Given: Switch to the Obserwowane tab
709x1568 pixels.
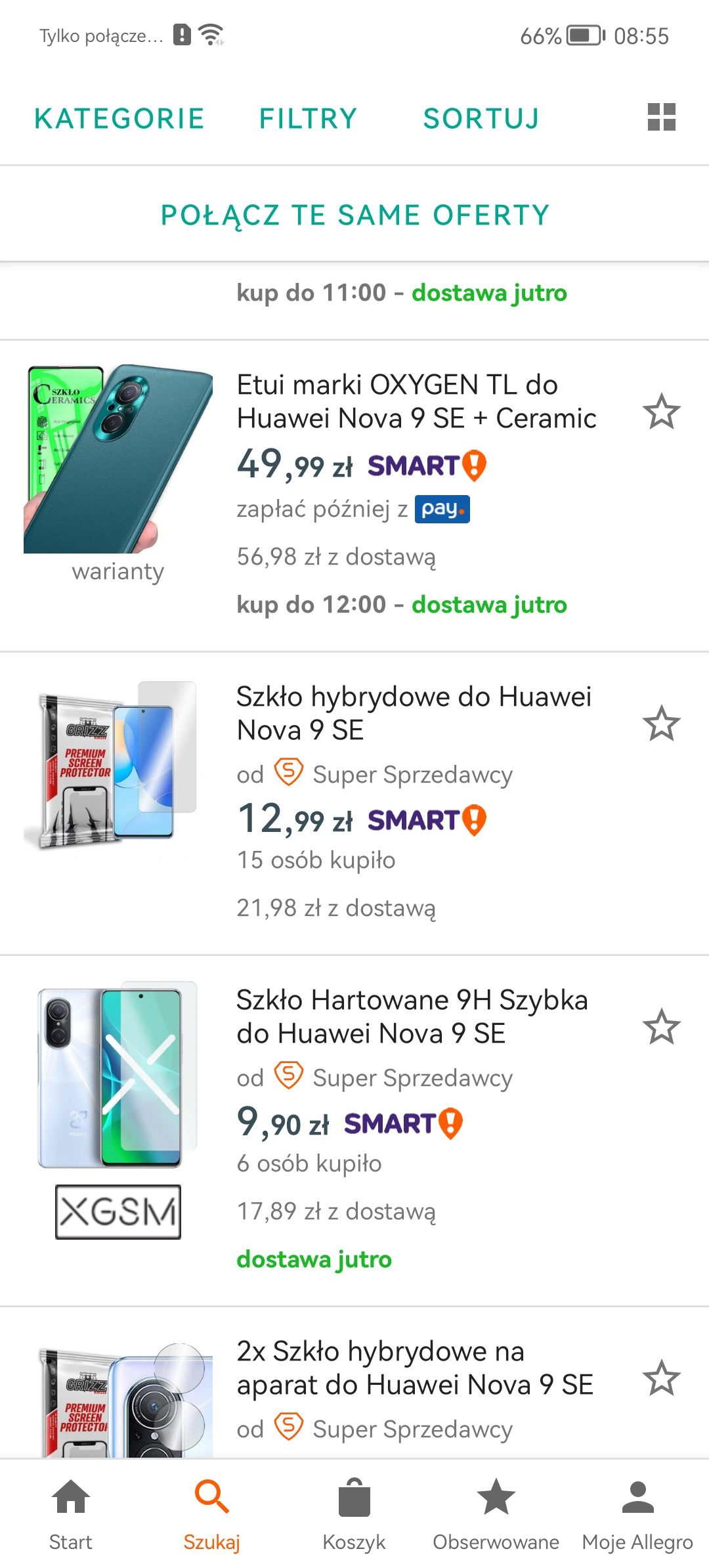Looking at the screenshot, I should 496,1514.
